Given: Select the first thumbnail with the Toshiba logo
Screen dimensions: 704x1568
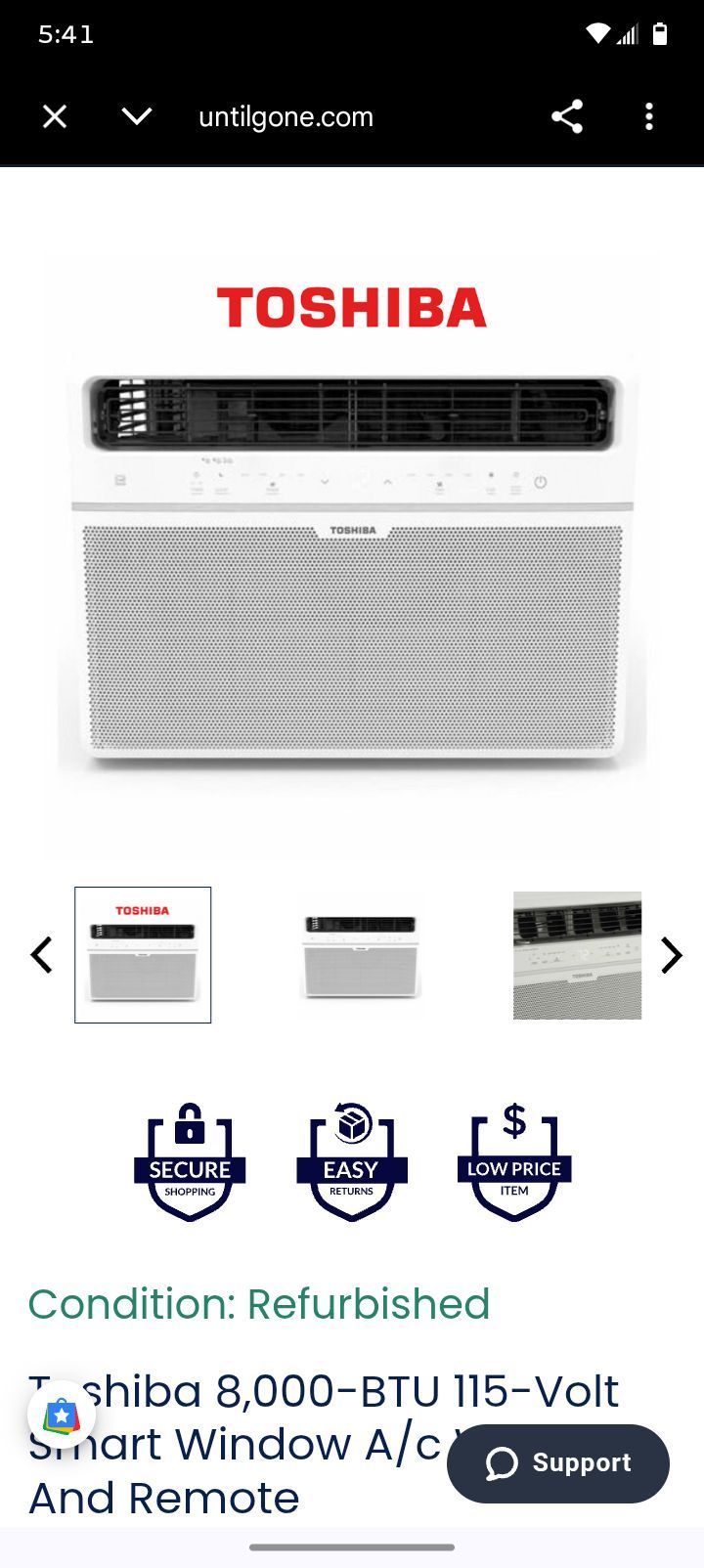Looking at the screenshot, I should tap(143, 955).
